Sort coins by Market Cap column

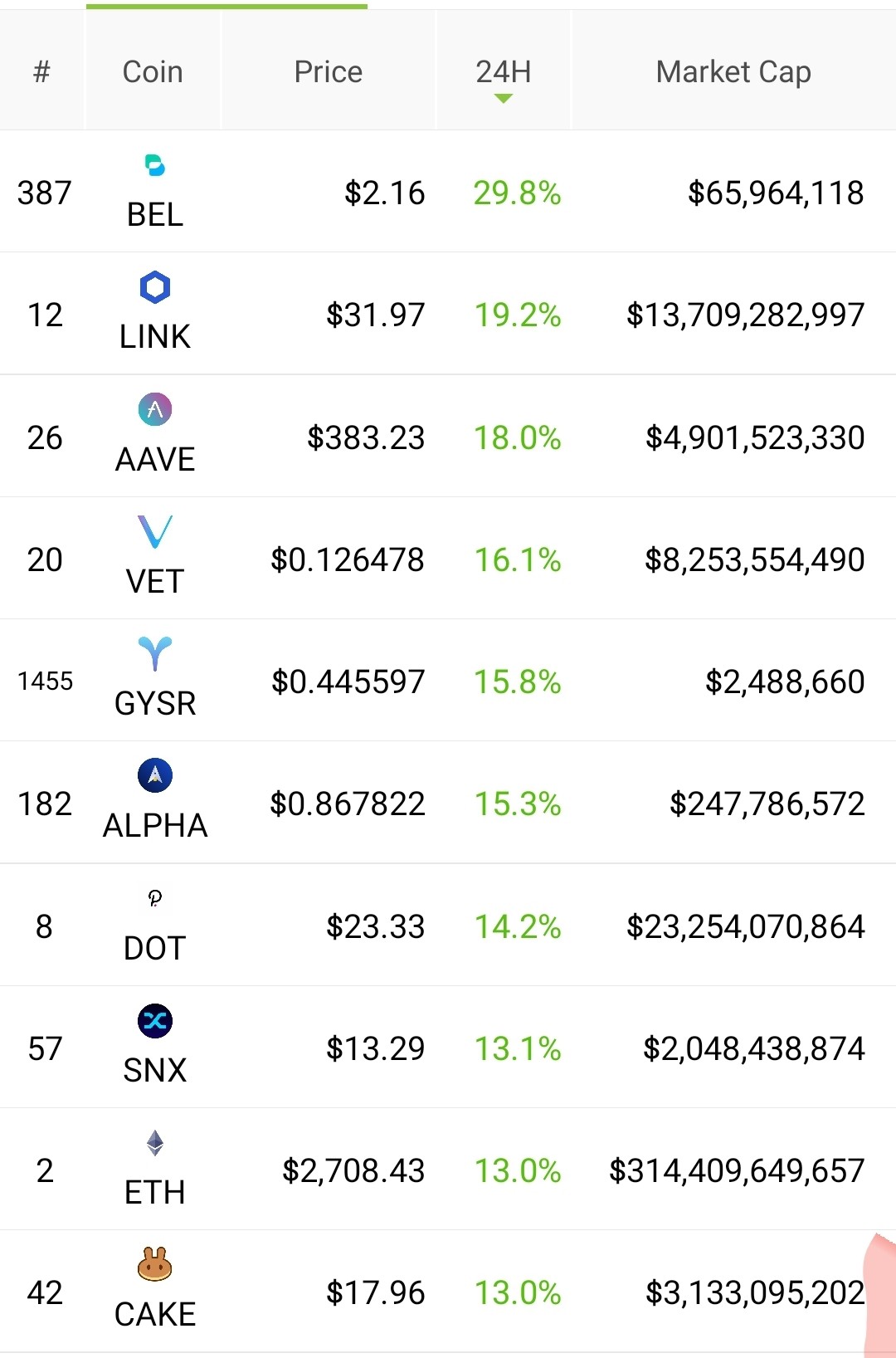733,72
